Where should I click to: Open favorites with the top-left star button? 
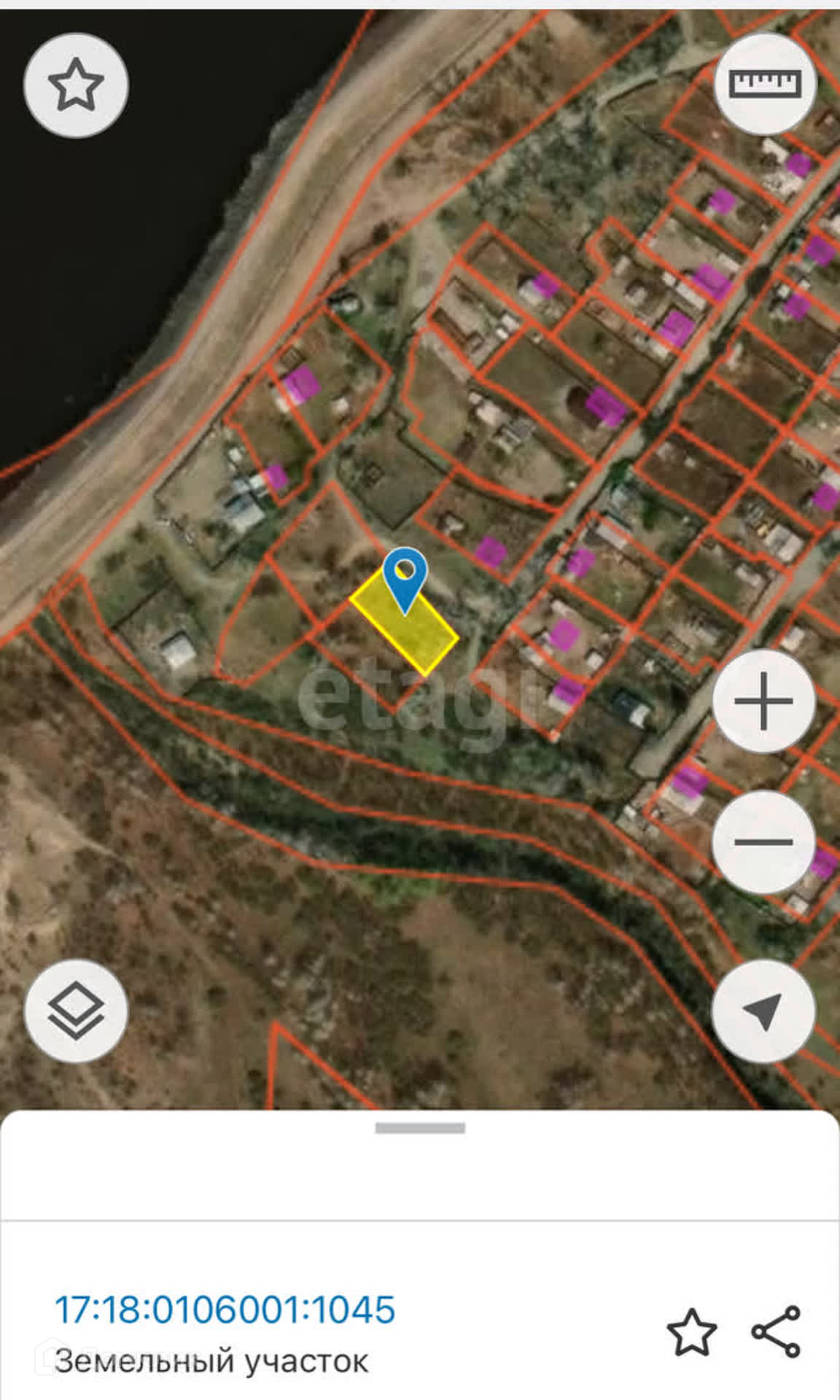(76, 85)
